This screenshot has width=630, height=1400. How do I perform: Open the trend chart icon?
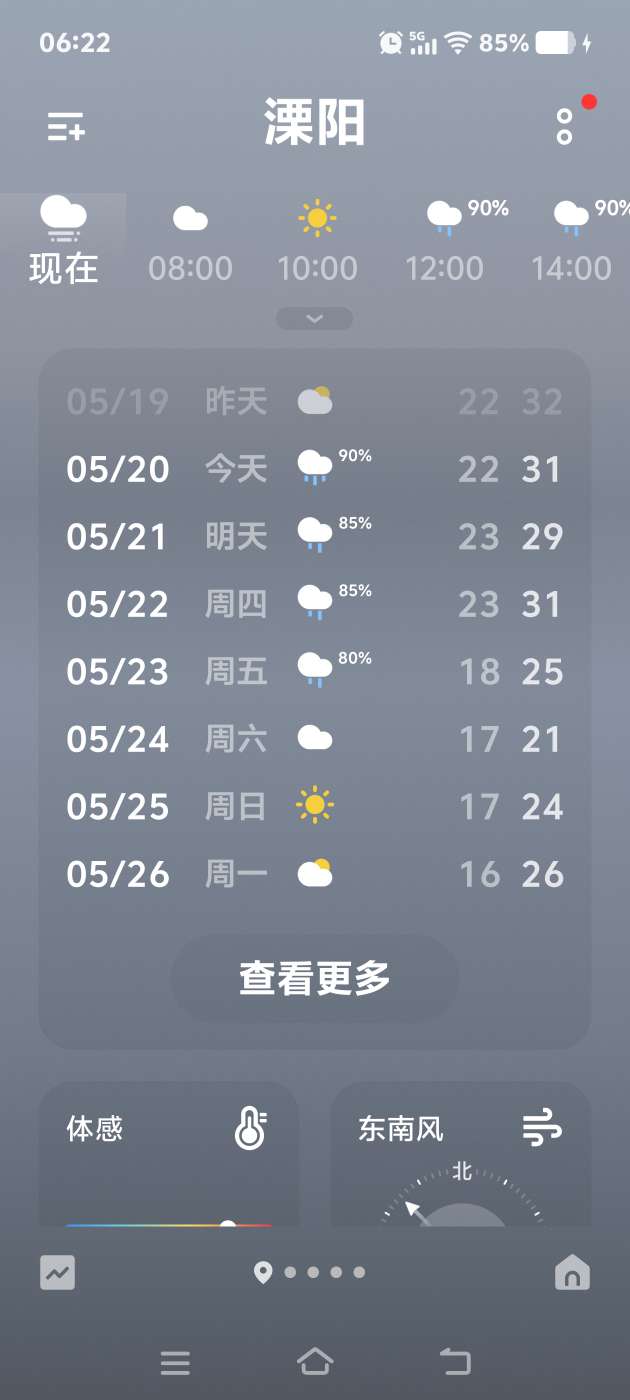(x=58, y=1273)
